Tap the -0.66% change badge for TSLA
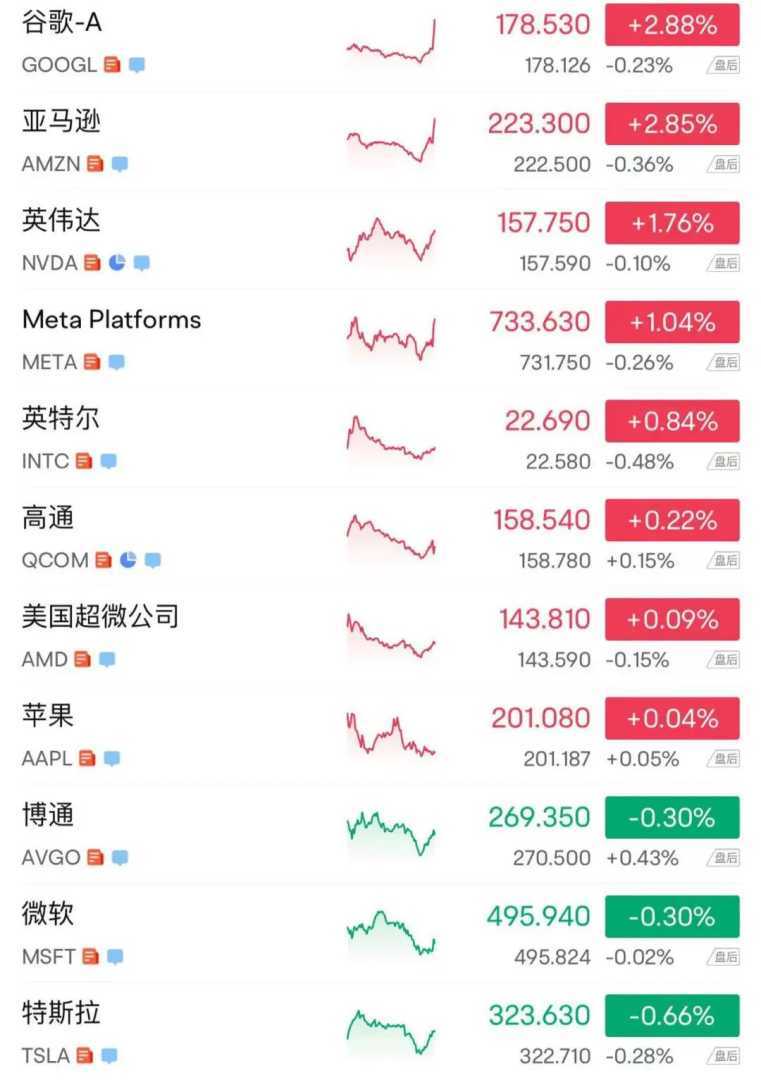The image size is (761, 1080). [672, 1016]
